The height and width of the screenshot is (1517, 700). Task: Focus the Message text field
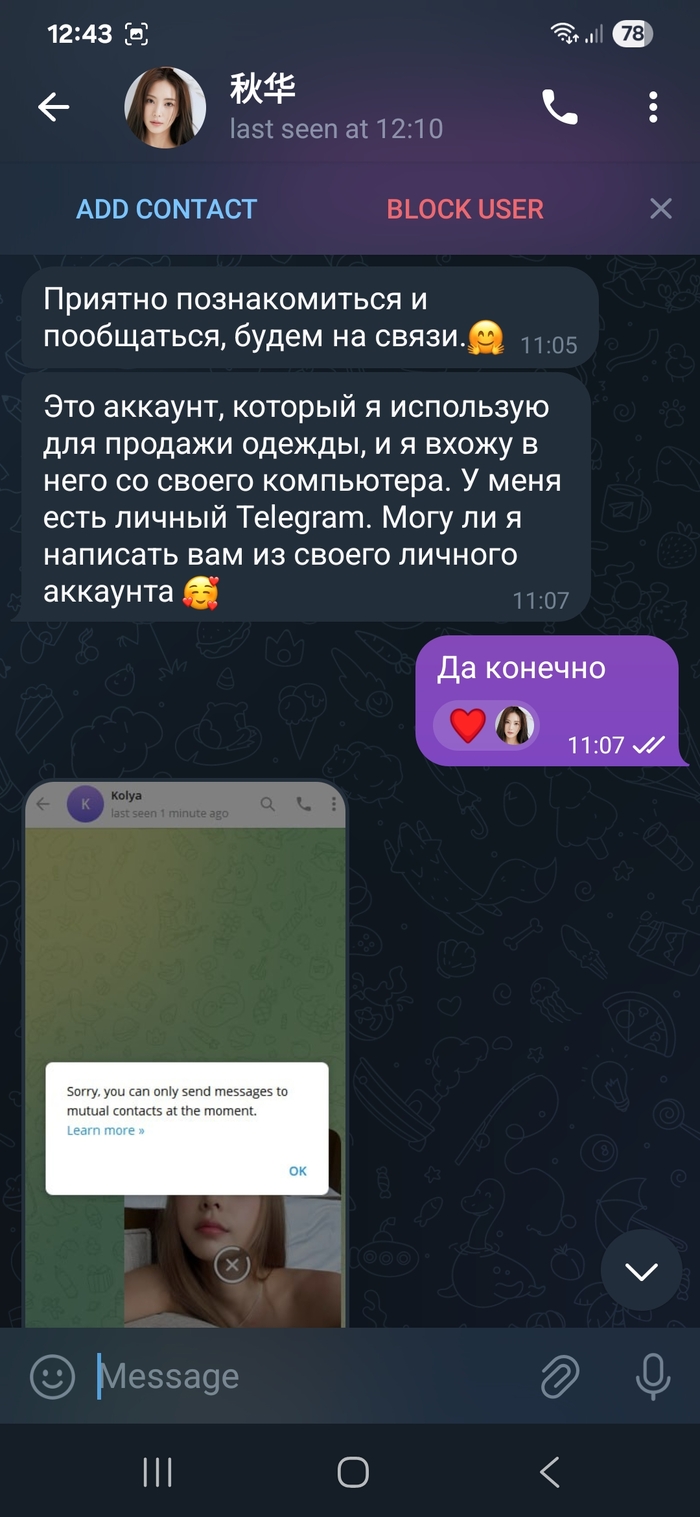click(300, 1377)
